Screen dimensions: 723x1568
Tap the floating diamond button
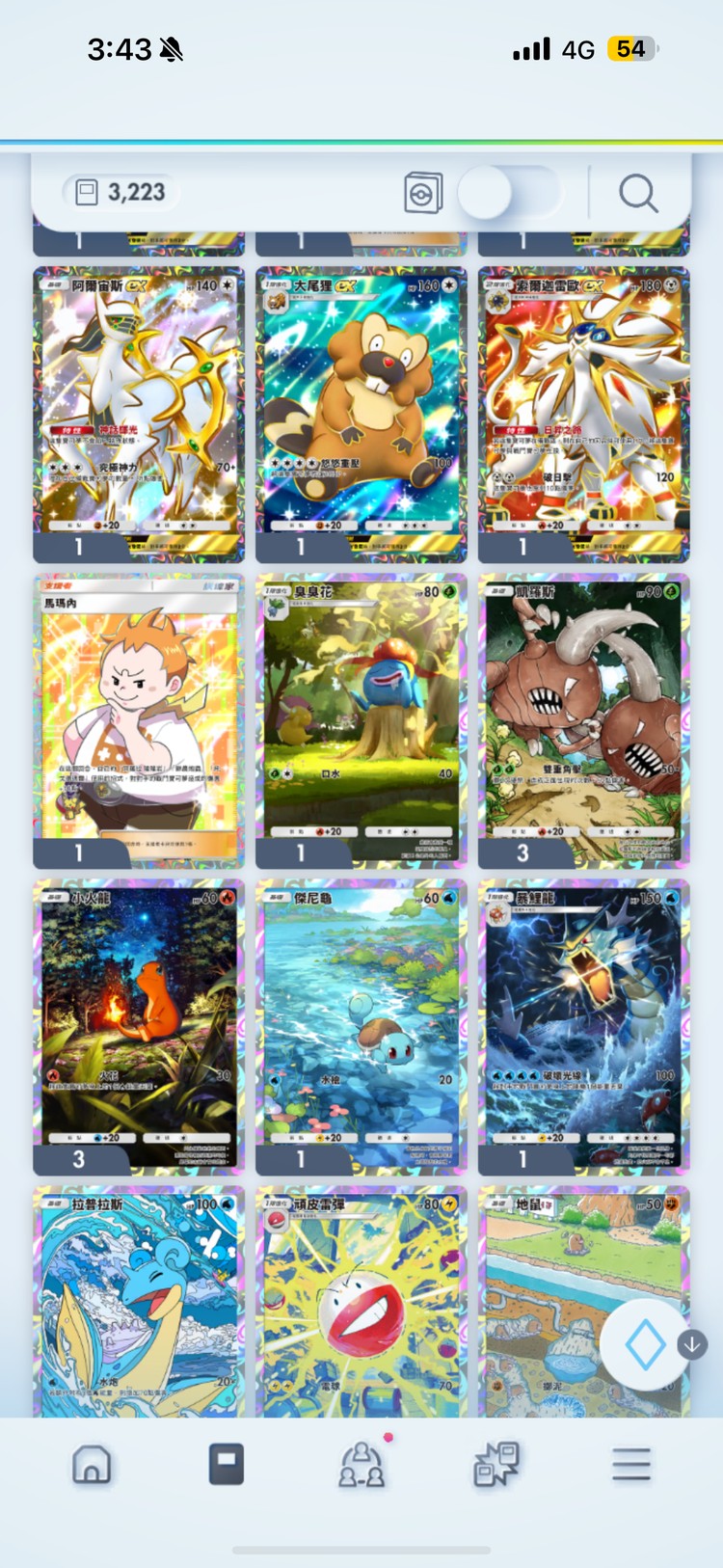pos(645,1344)
